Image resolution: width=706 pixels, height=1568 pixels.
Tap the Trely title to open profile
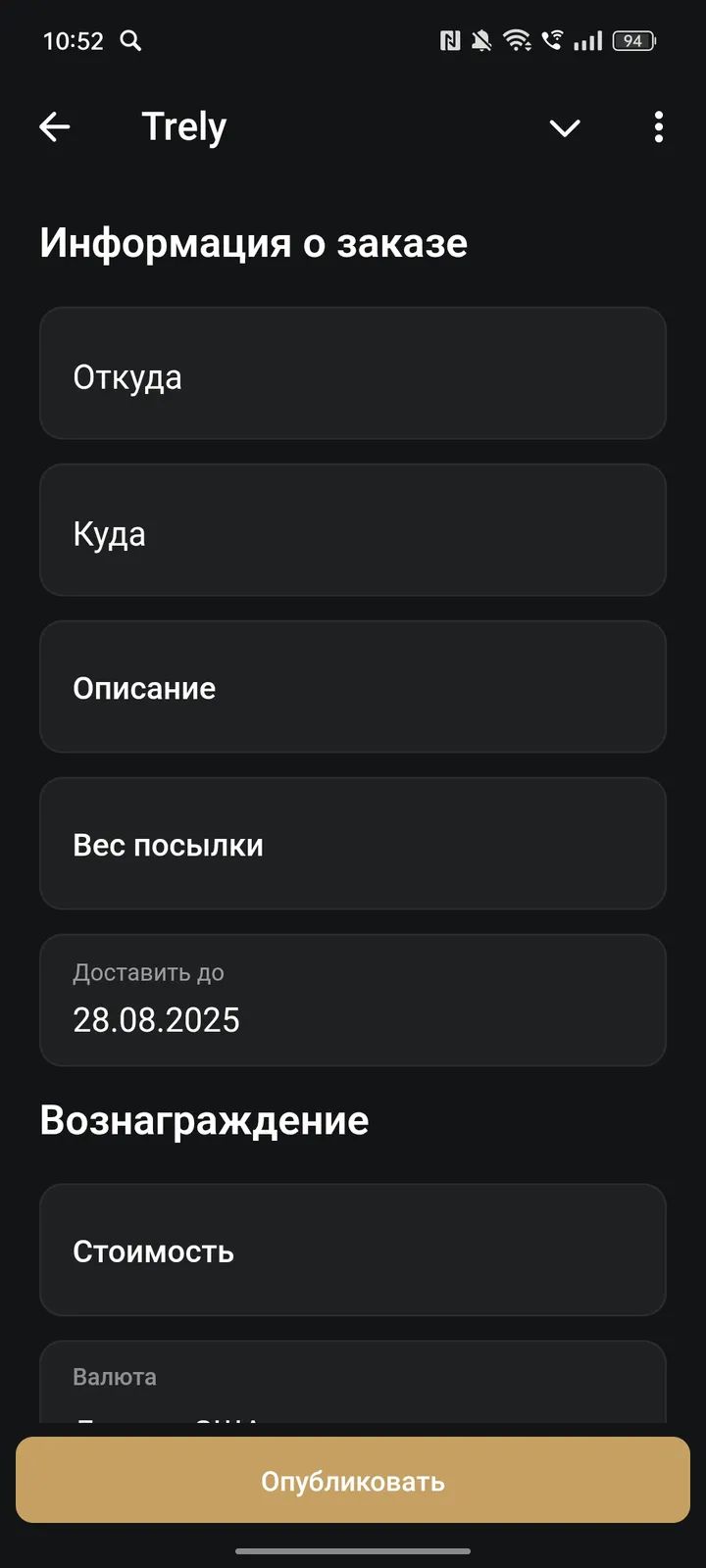[183, 125]
